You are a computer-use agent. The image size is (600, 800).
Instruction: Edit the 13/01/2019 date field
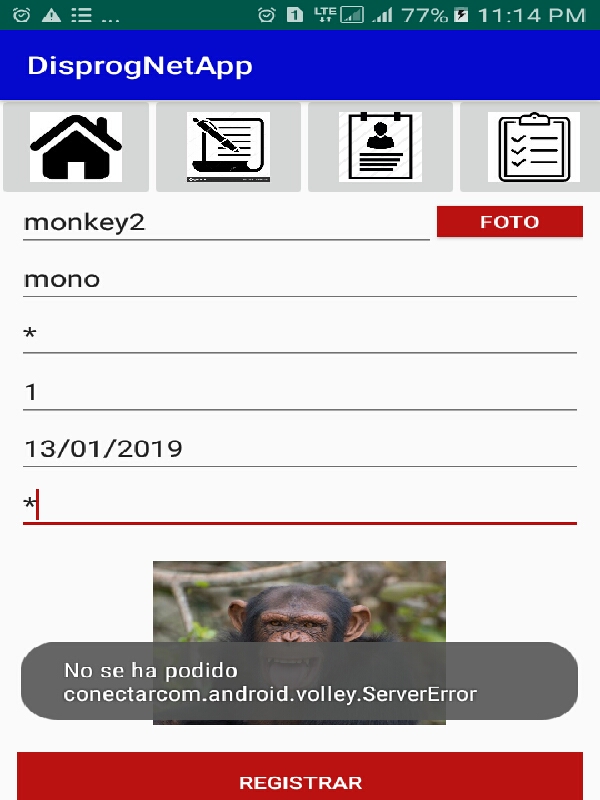point(299,448)
